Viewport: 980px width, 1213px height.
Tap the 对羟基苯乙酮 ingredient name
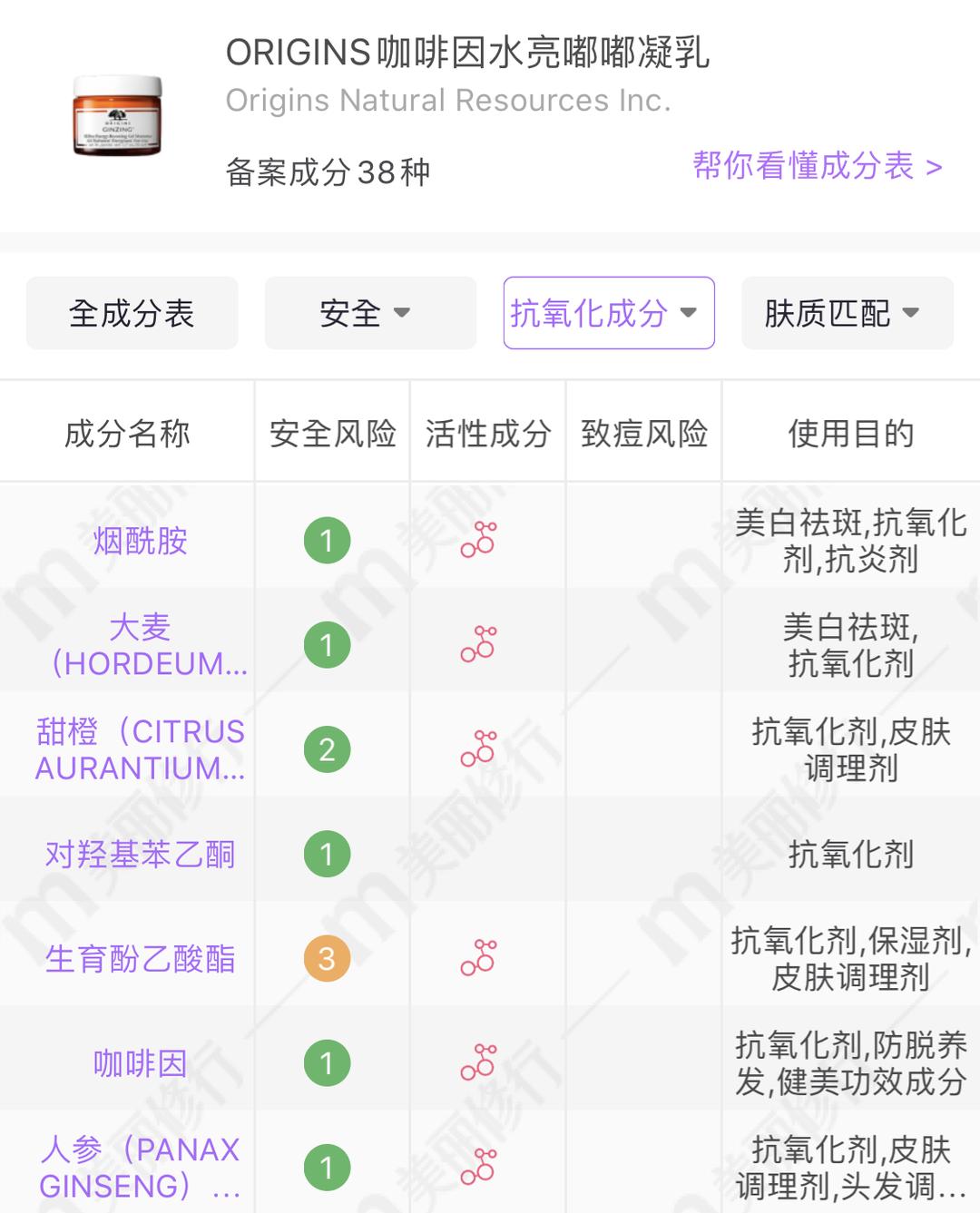(x=140, y=854)
